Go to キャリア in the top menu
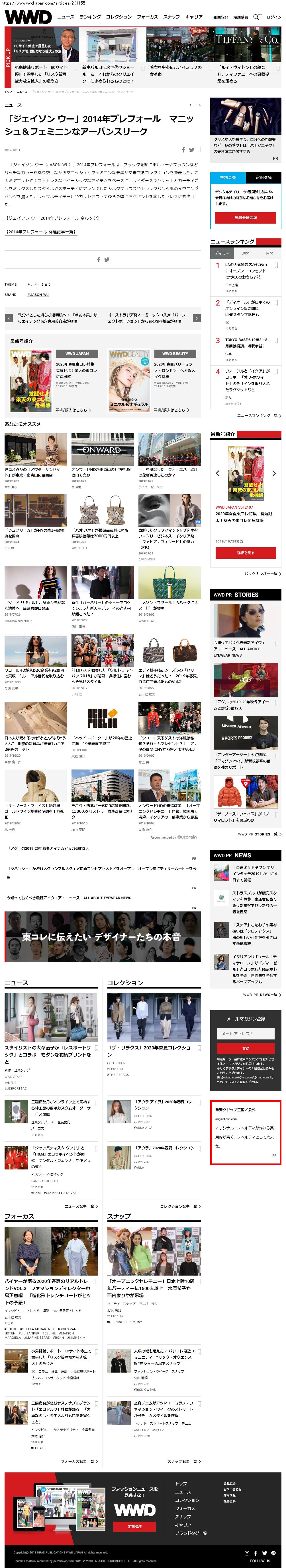The image size is (286, 1568). (194, 17)
